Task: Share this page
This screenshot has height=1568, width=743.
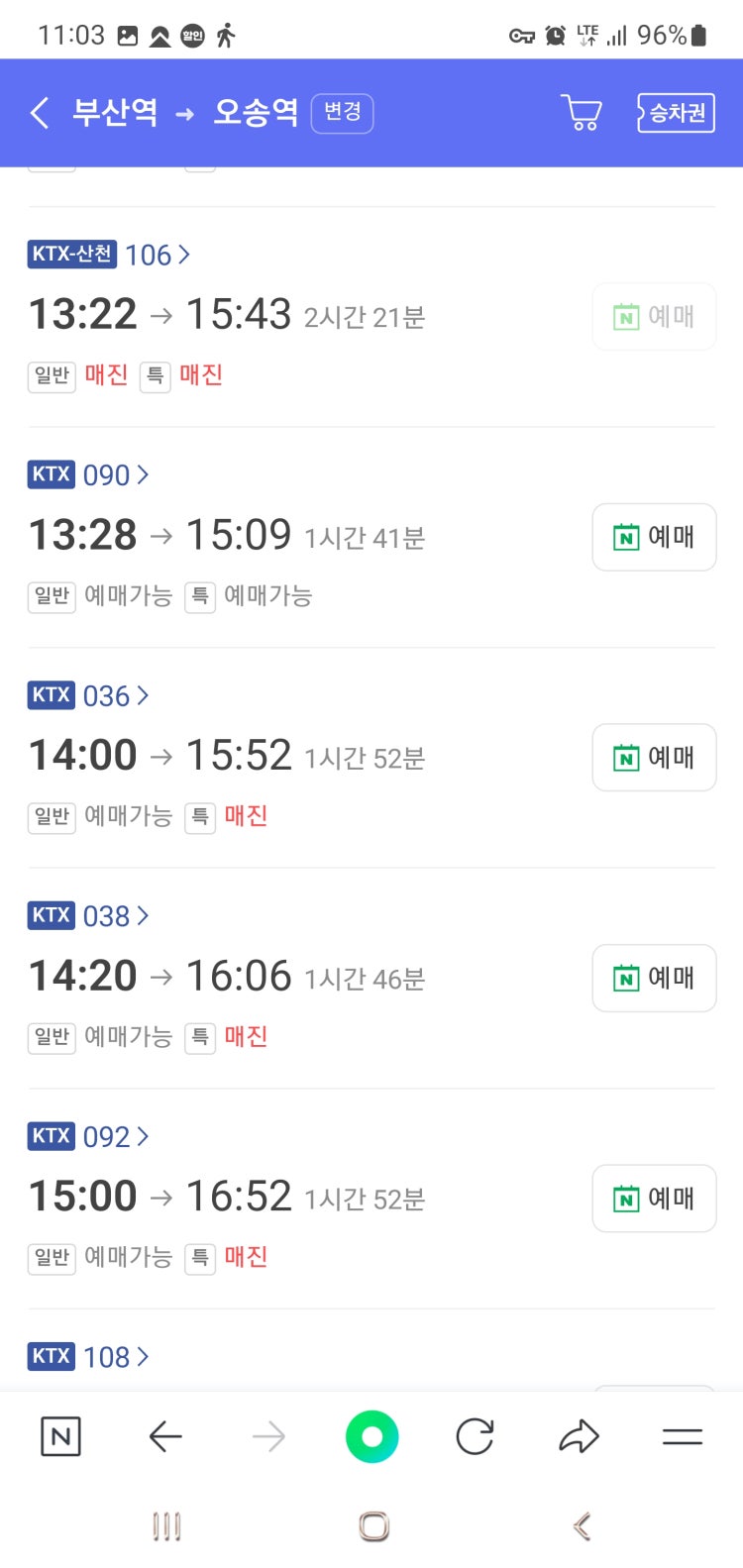Action: coord(579,1436)
